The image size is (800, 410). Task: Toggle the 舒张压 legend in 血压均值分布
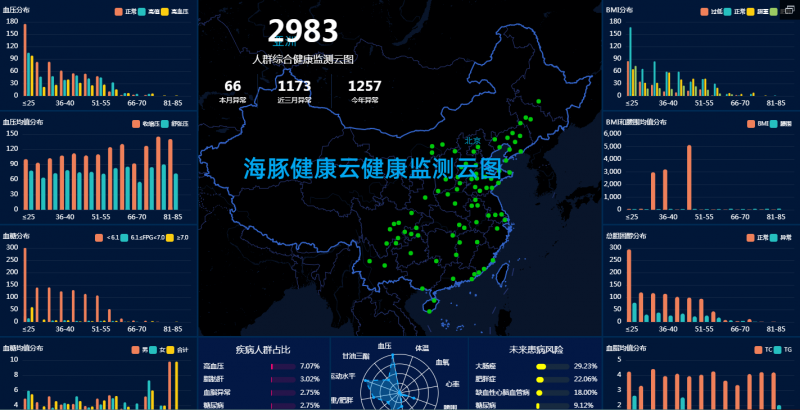(172, 124)
